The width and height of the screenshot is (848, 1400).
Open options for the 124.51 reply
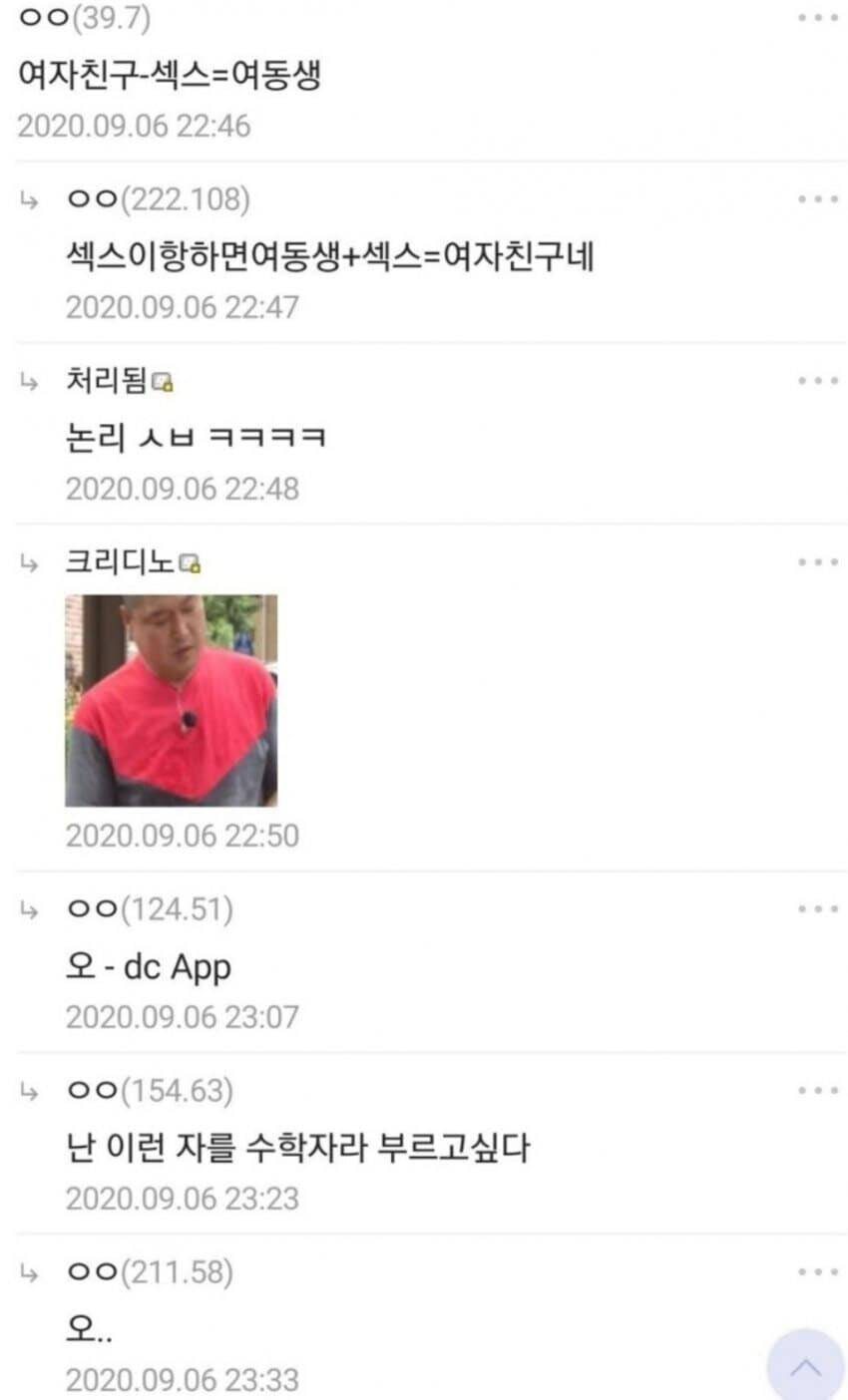(x=818, y=908)
